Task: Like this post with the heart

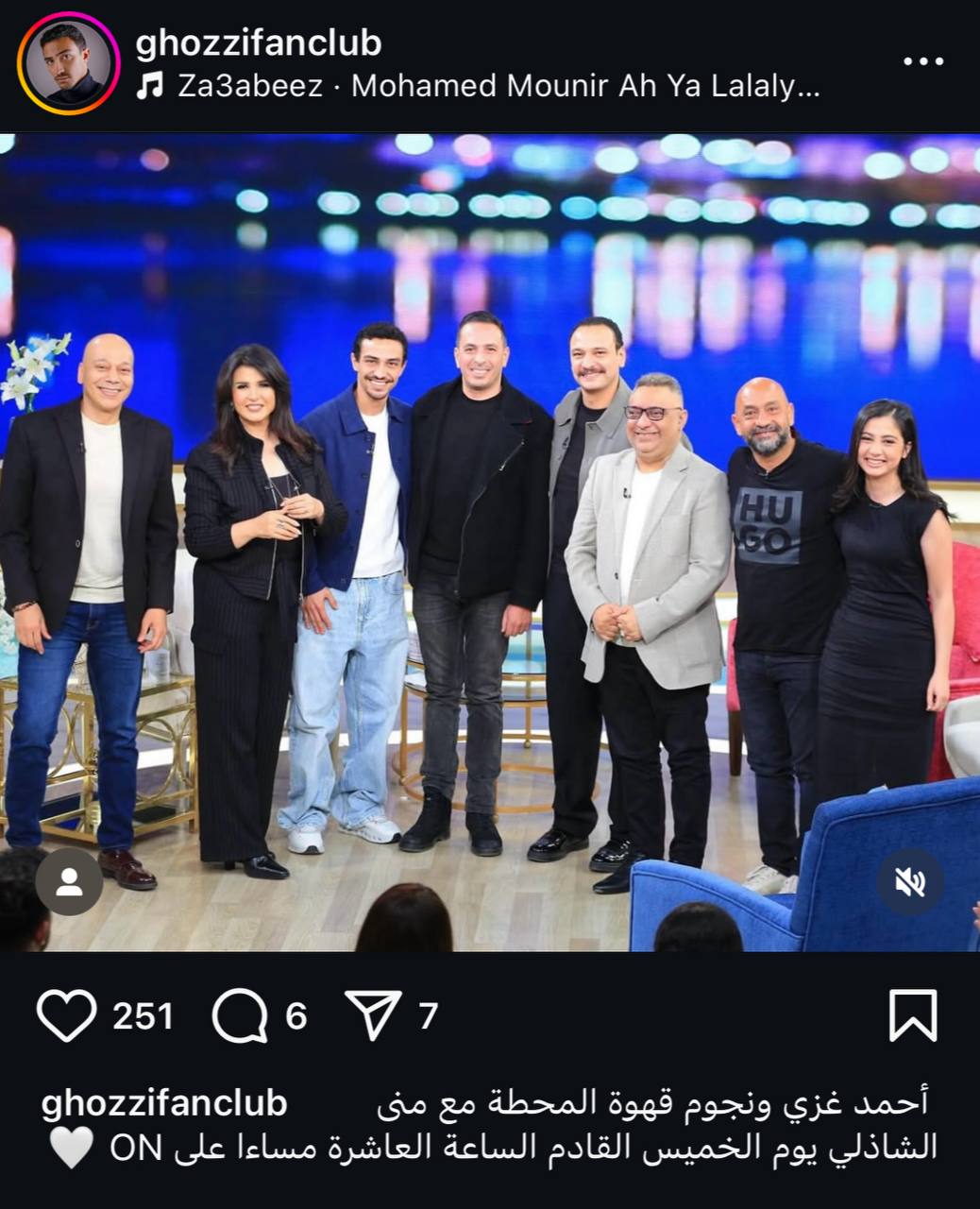Action: (67, 1016)
